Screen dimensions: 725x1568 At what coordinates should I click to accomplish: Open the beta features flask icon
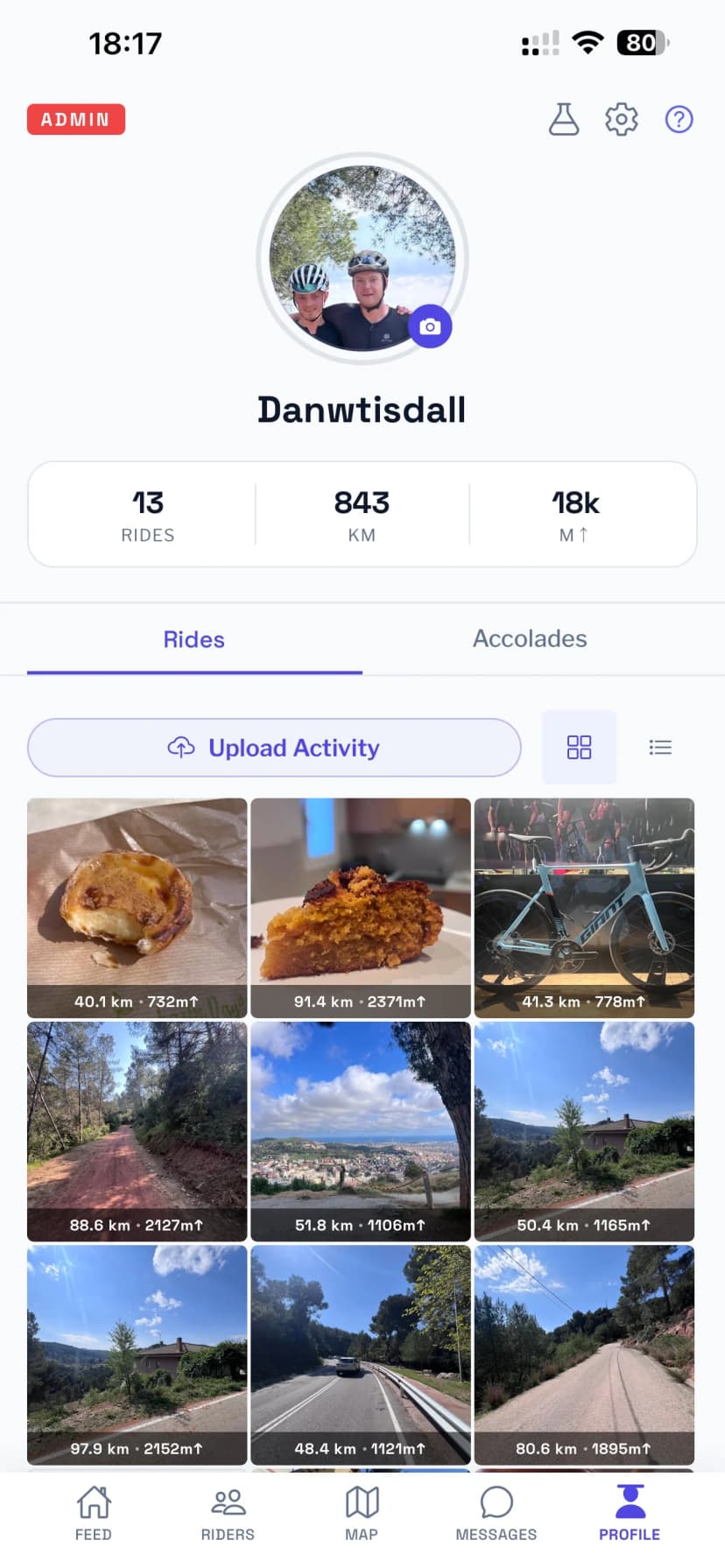tap(564, 119)
